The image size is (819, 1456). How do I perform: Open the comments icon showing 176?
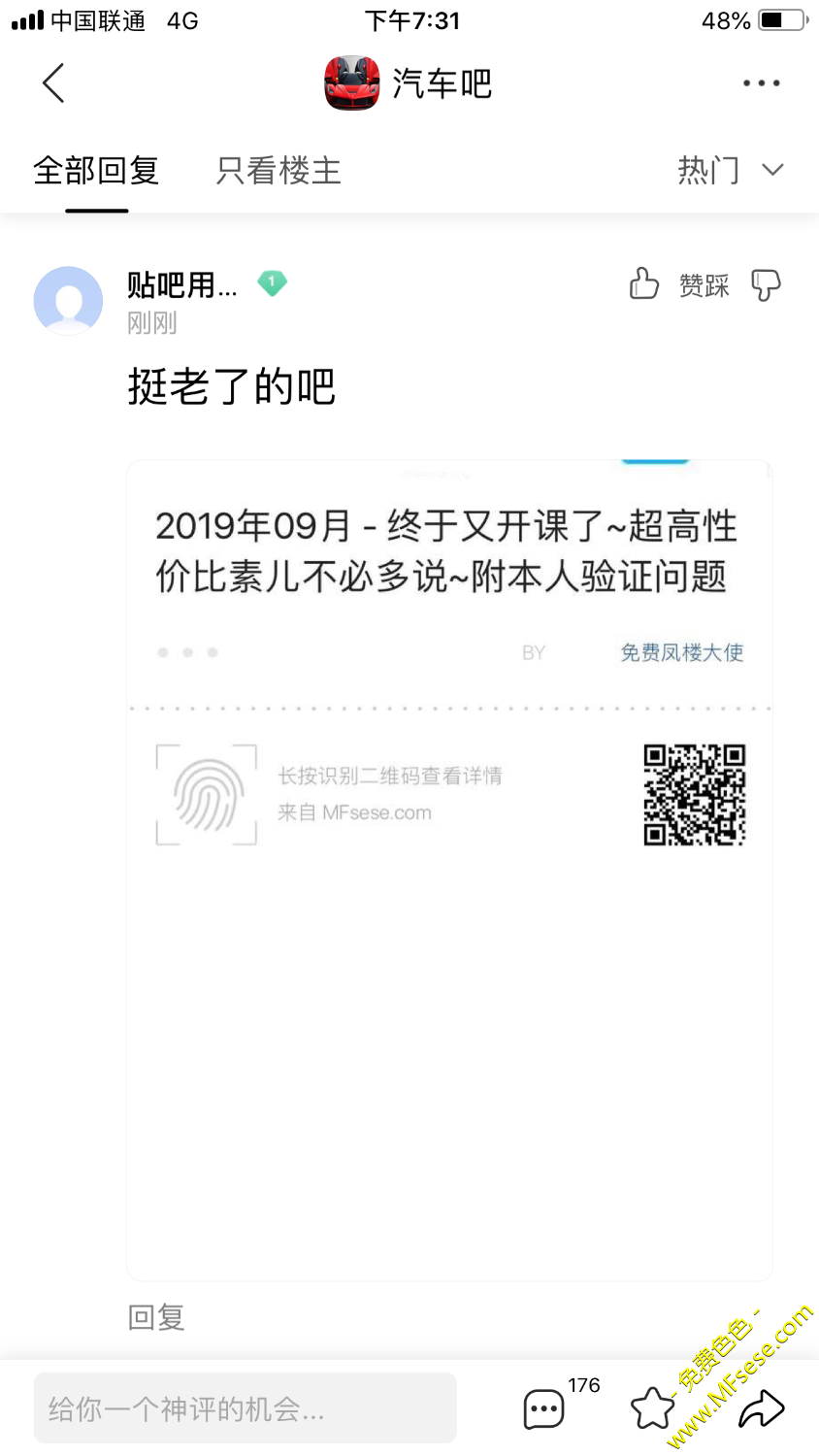(545, 1408)
